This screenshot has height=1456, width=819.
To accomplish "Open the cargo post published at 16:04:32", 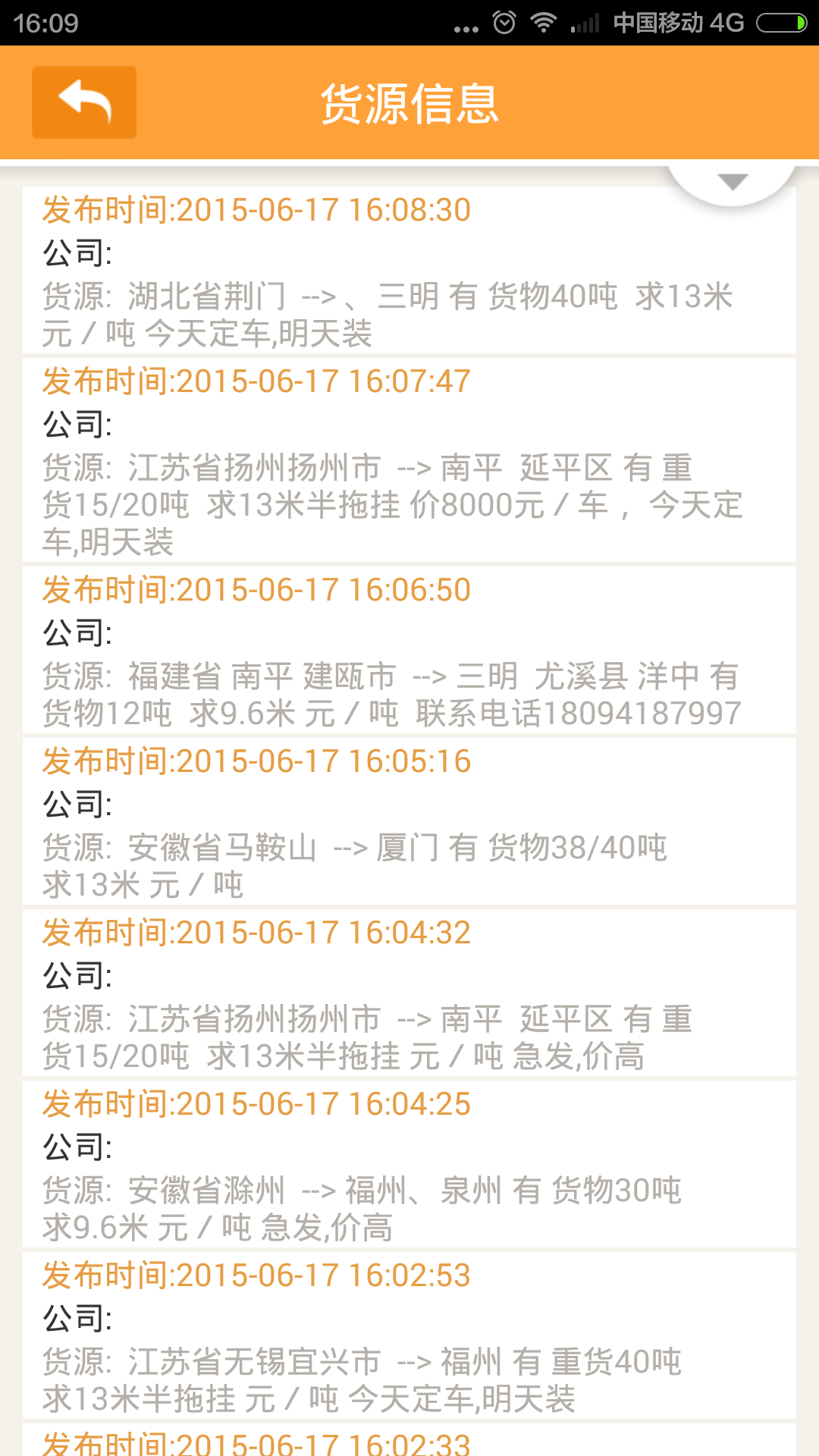I will pos(409,993).
